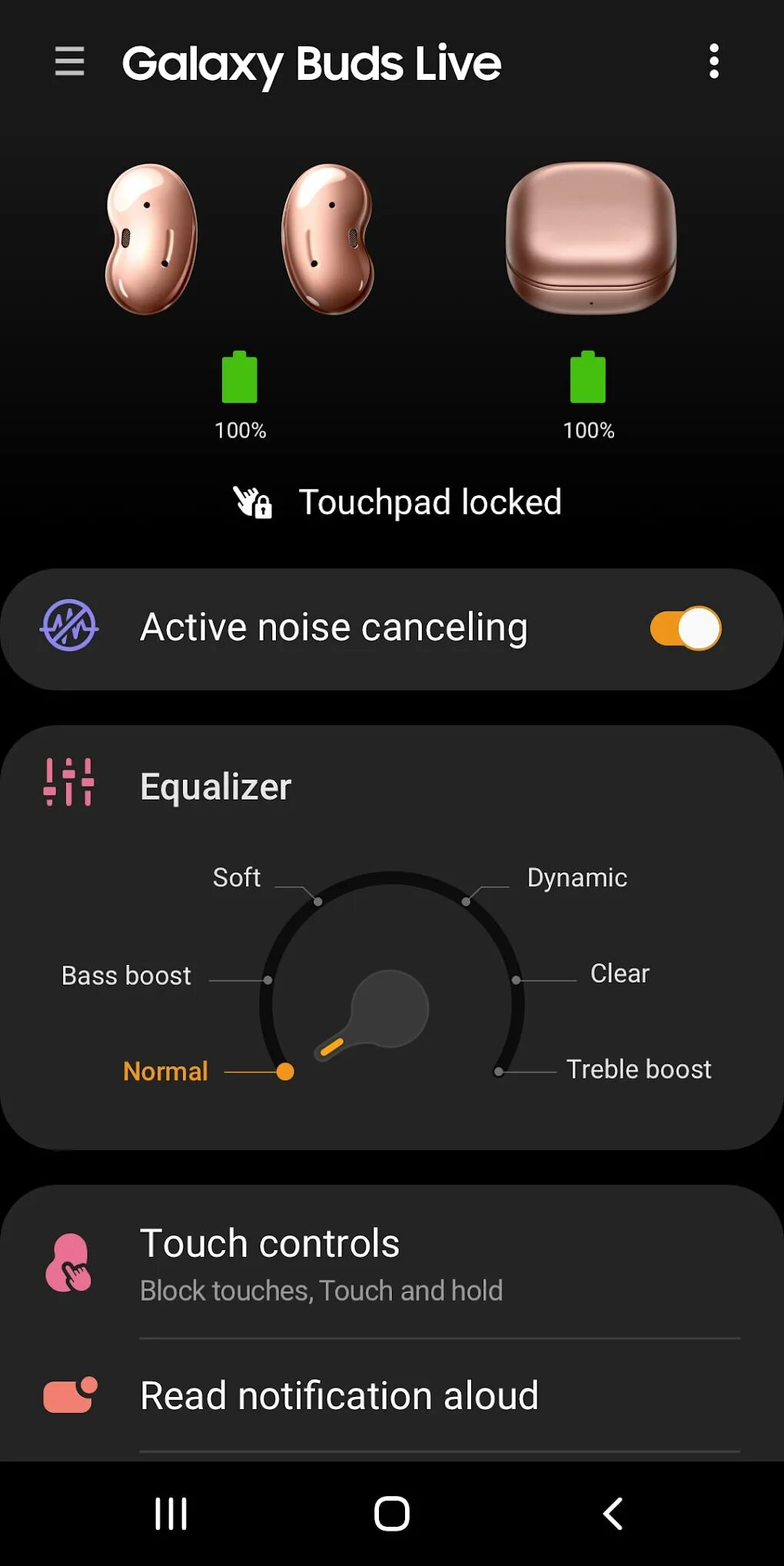This screenshot has width=784, height=1566.
Task: Select the Soft equalizer preset
Action: pyautogui.click(x=238, y=878)
